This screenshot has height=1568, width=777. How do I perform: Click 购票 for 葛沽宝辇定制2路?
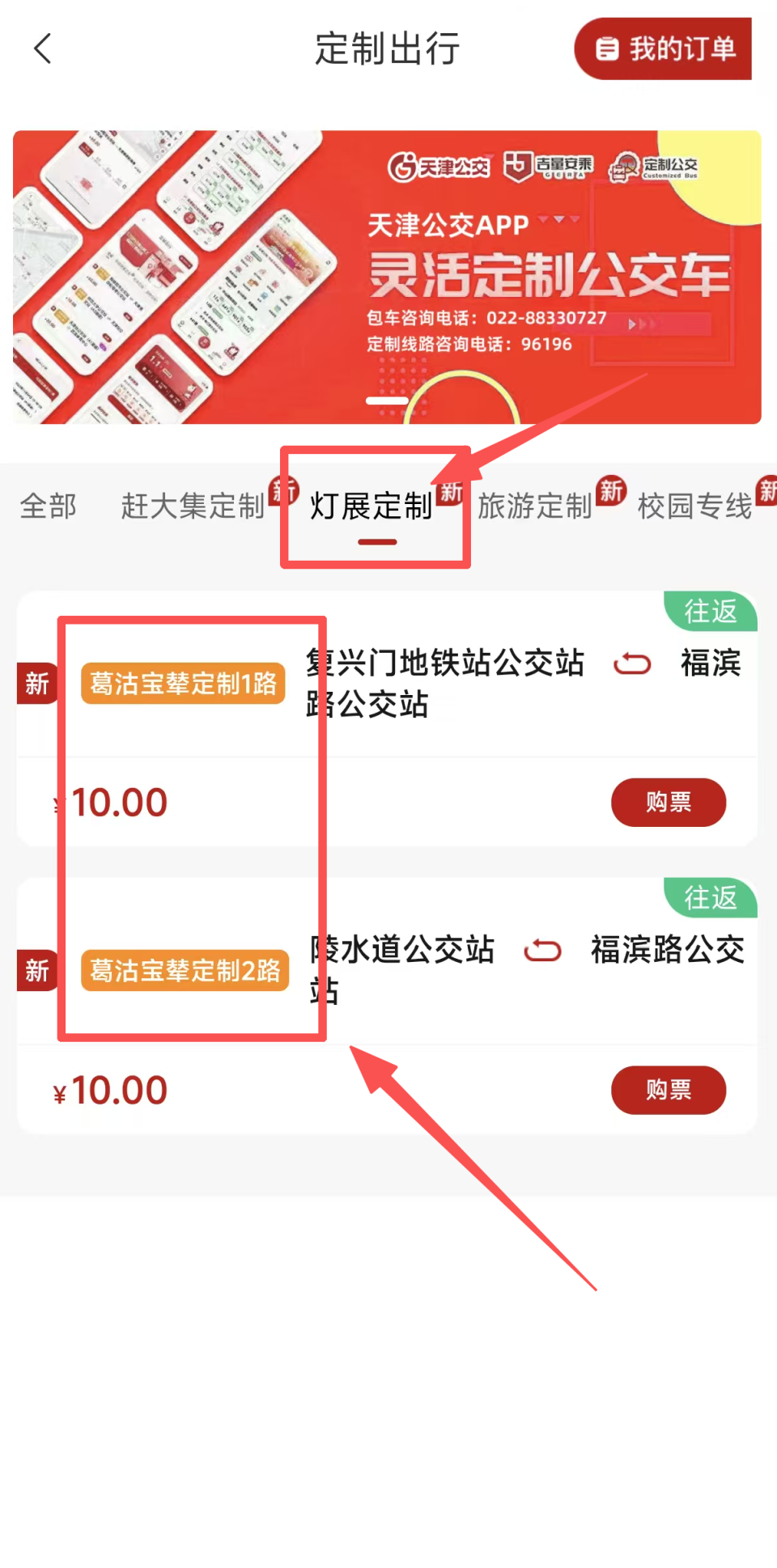pyautogui.click(x=669, y=1090)
